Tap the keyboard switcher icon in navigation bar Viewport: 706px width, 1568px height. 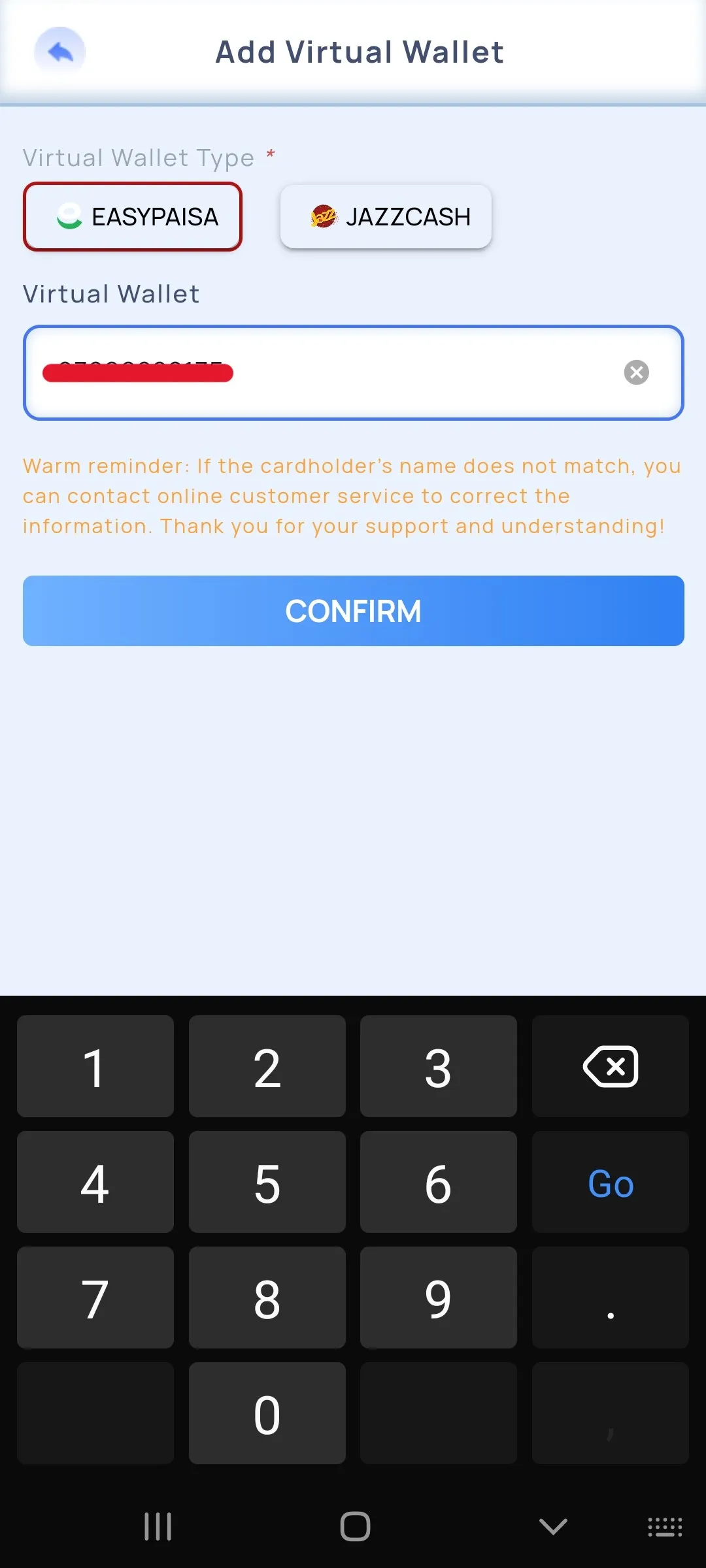point(664,1527)
